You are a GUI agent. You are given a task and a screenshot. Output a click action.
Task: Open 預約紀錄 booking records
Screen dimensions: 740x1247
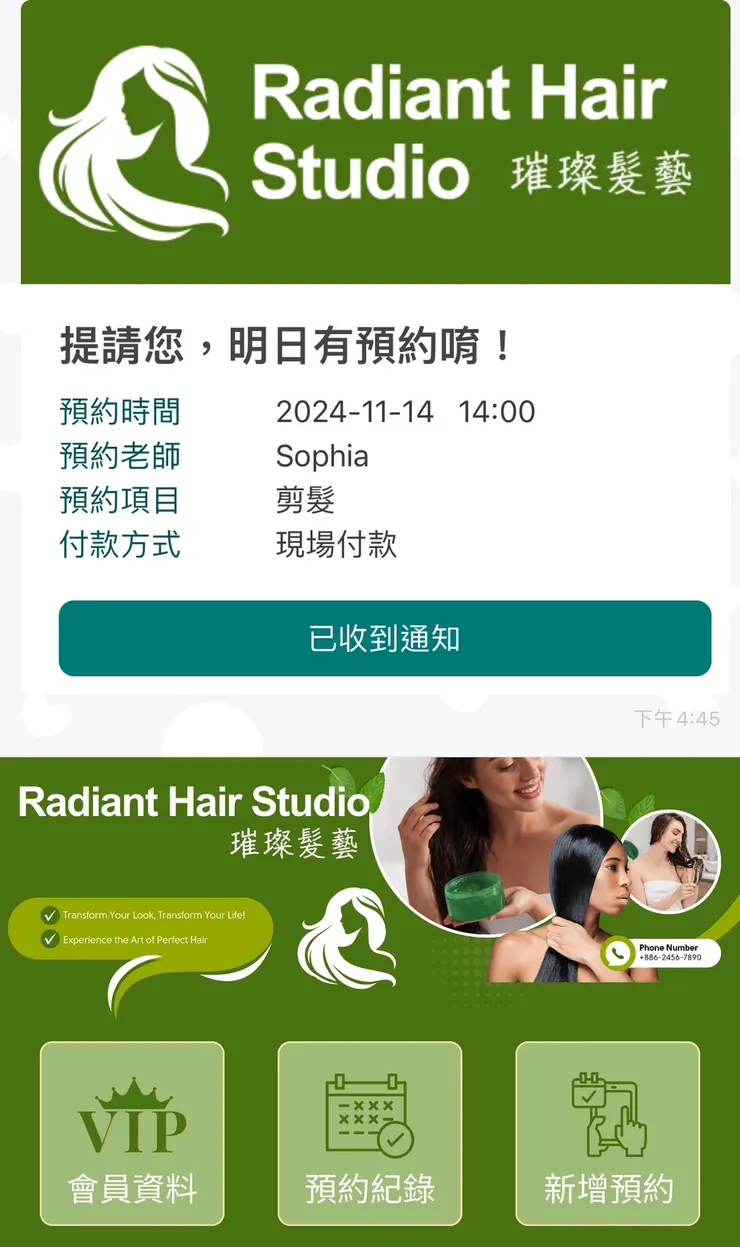pos(370,1133)
